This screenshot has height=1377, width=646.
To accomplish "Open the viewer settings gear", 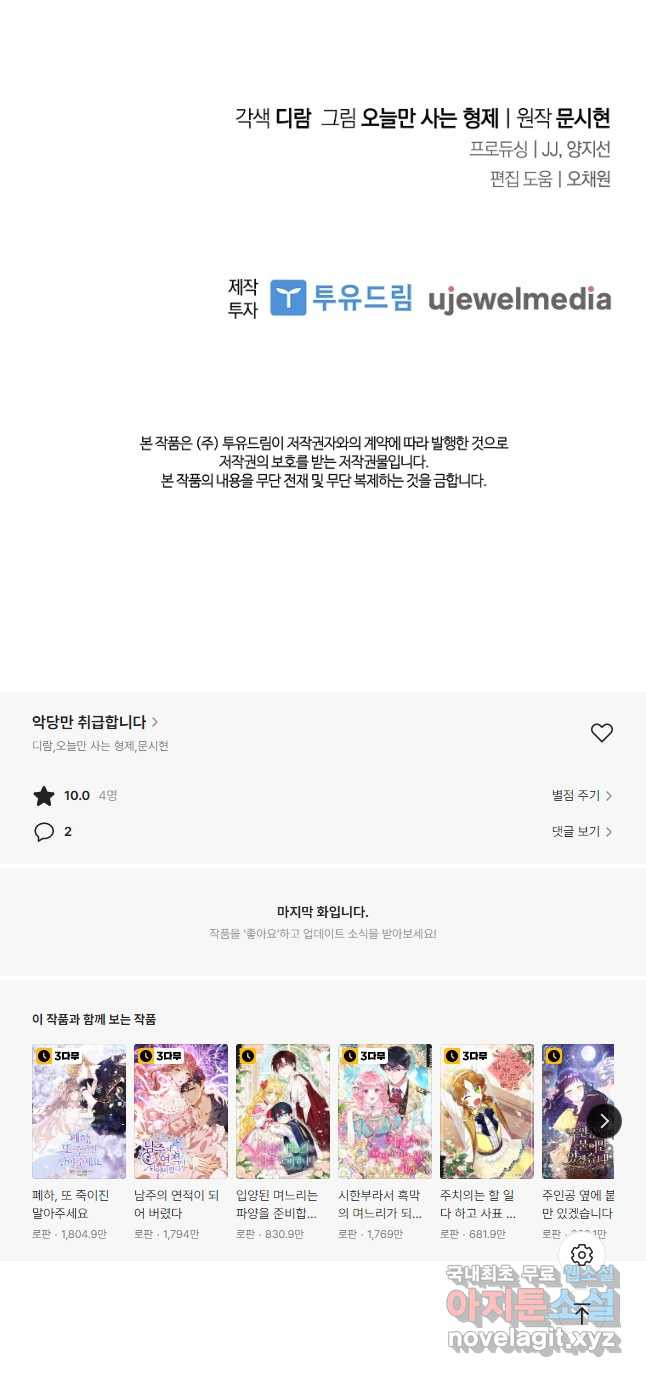I will [x=582, y=1255].
